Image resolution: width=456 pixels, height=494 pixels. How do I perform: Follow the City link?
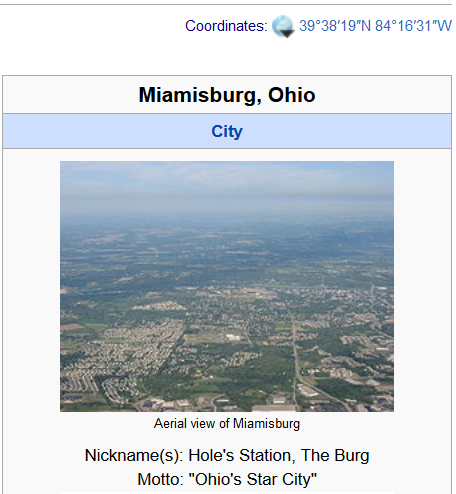coord(227,131)
